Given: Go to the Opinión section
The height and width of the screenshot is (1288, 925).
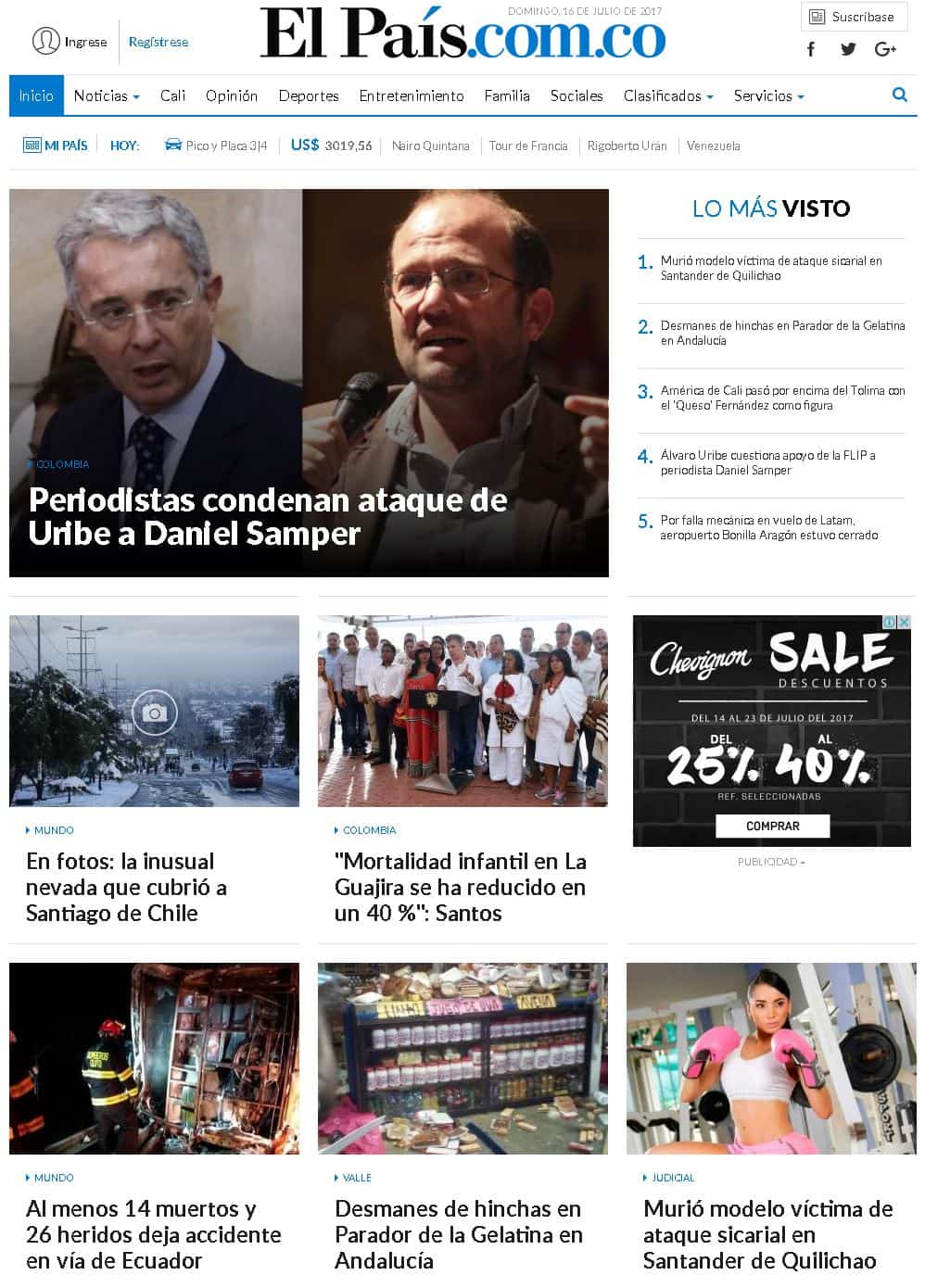Looking at the screenshot, I should (x=232, y=95).
